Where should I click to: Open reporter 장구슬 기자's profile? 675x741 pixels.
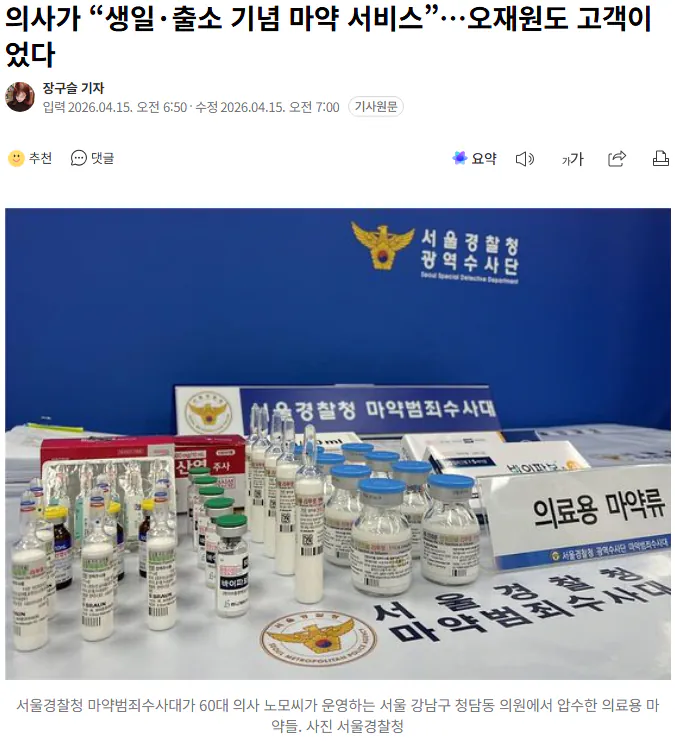pyautogui.click(x=72, y=88)
